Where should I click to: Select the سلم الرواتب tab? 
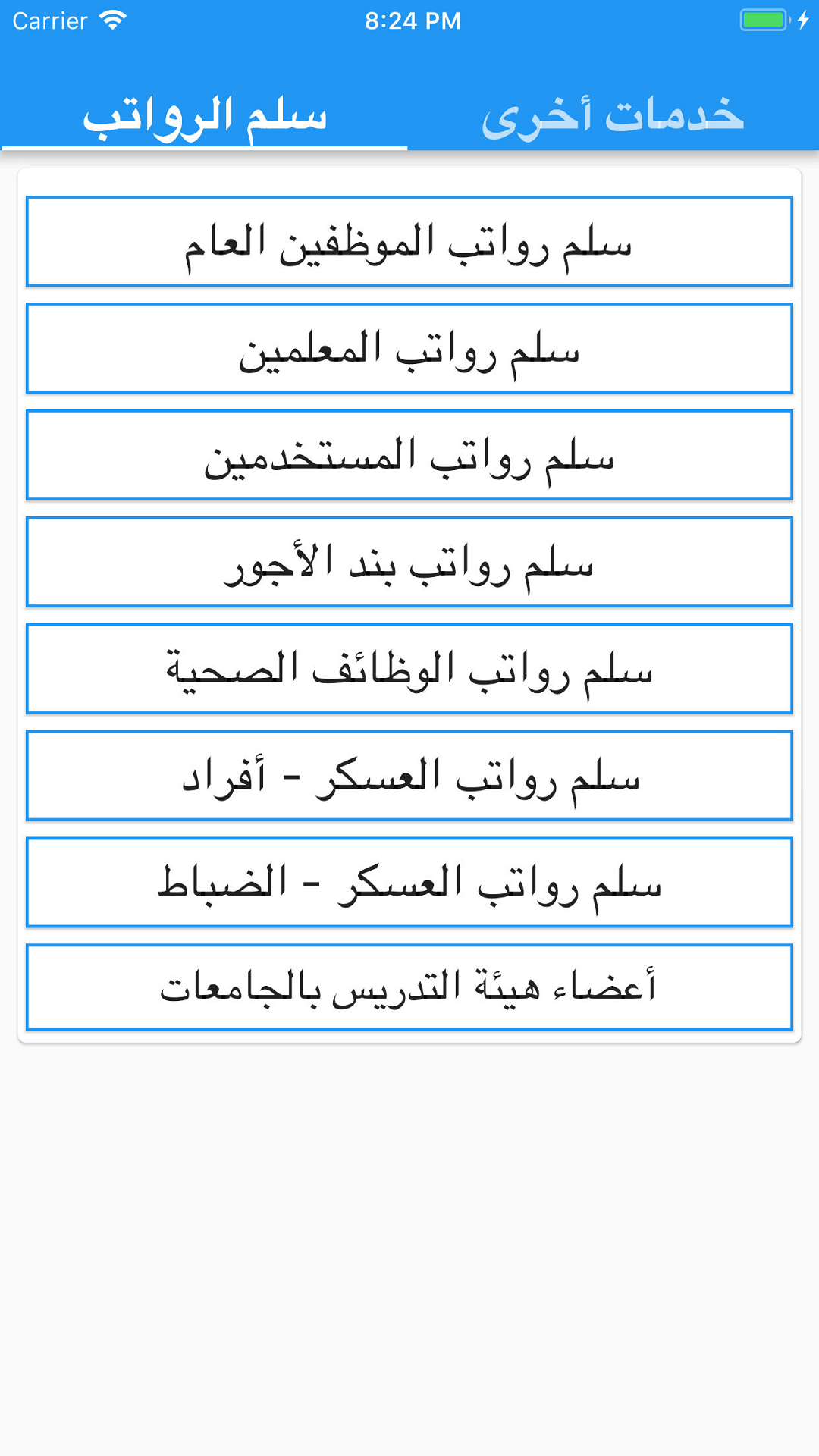pos(205,116)
